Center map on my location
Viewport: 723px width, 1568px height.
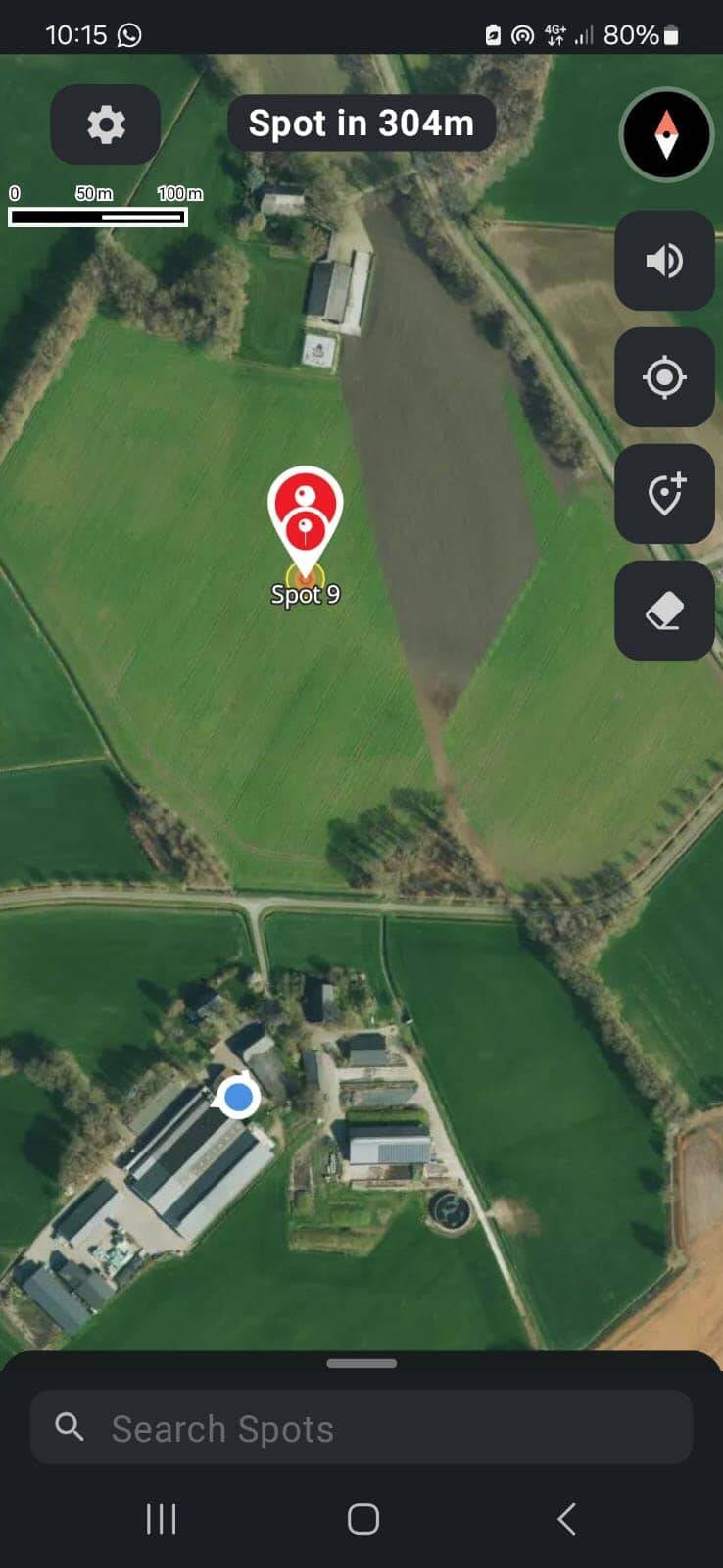664,377
